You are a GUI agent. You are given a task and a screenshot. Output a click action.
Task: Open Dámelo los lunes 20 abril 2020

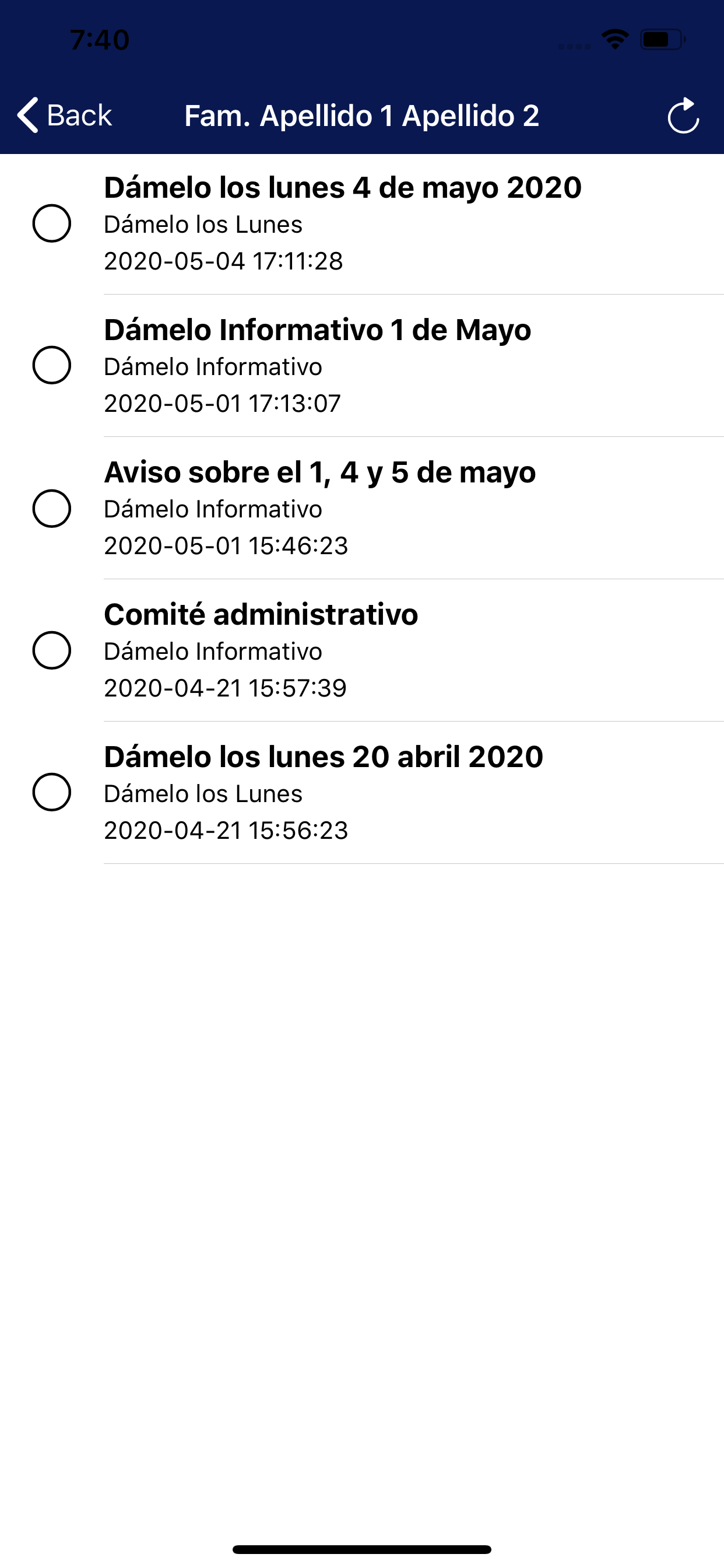coord(362,793)
